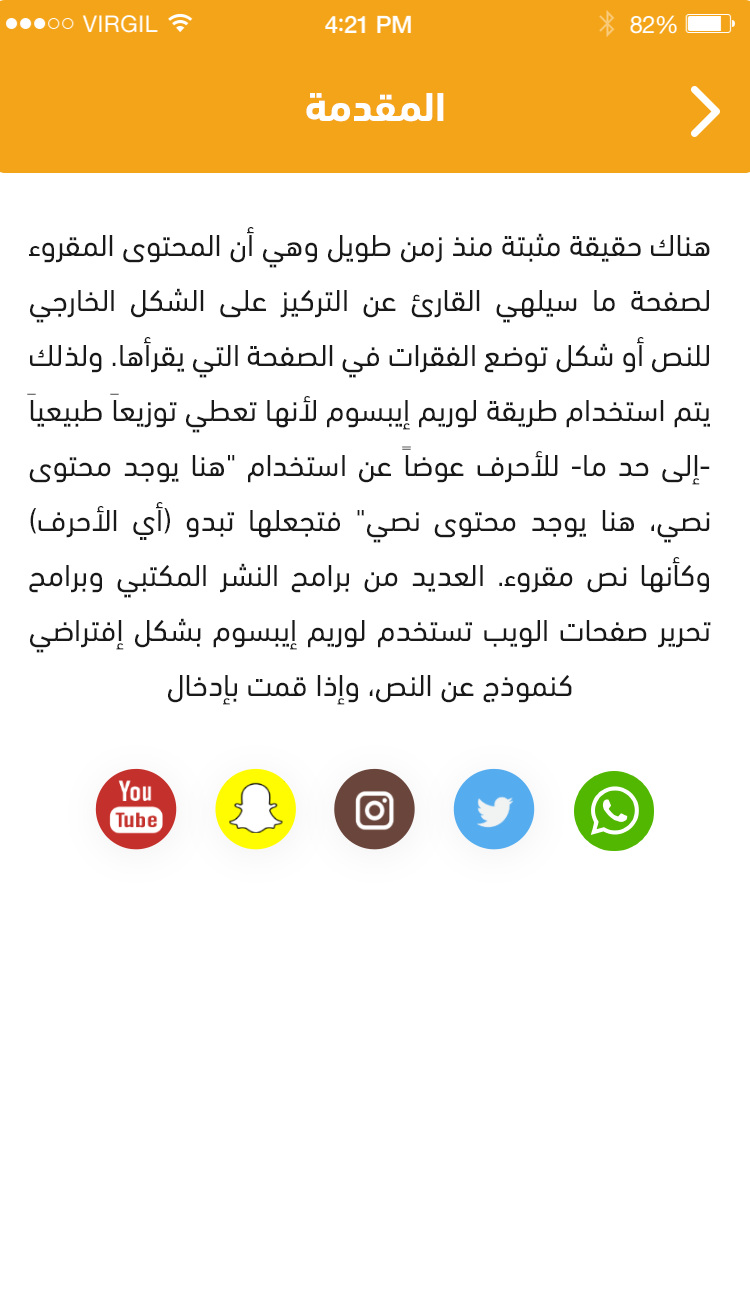The image size is (750, 1299).
Task: Contact via the WhatsApp icon
Action: (614, 810)
